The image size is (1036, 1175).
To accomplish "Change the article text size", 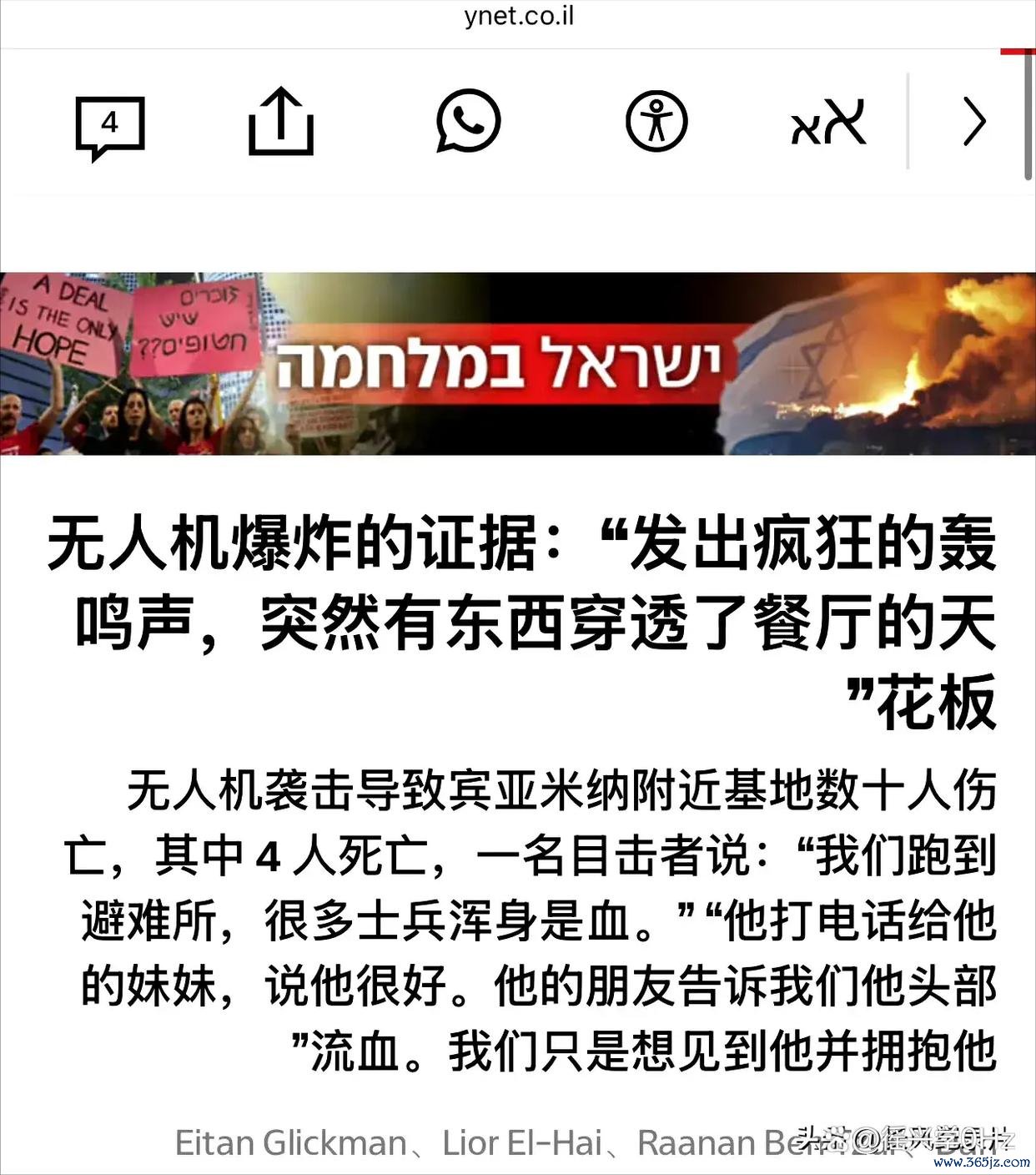I will 828,123.
